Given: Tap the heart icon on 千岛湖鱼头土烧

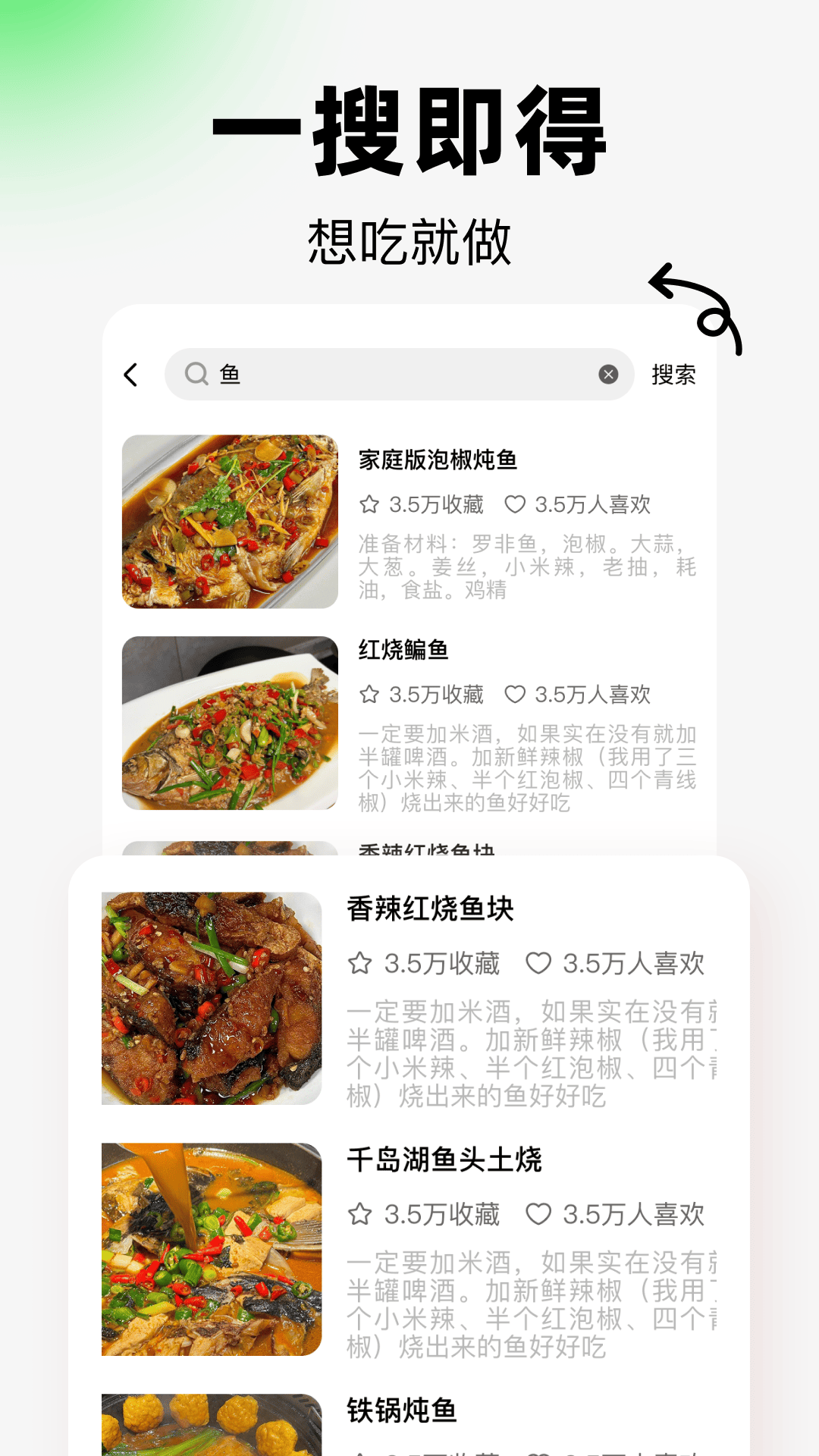Looking at the screenshot, I should point(540,1210).
